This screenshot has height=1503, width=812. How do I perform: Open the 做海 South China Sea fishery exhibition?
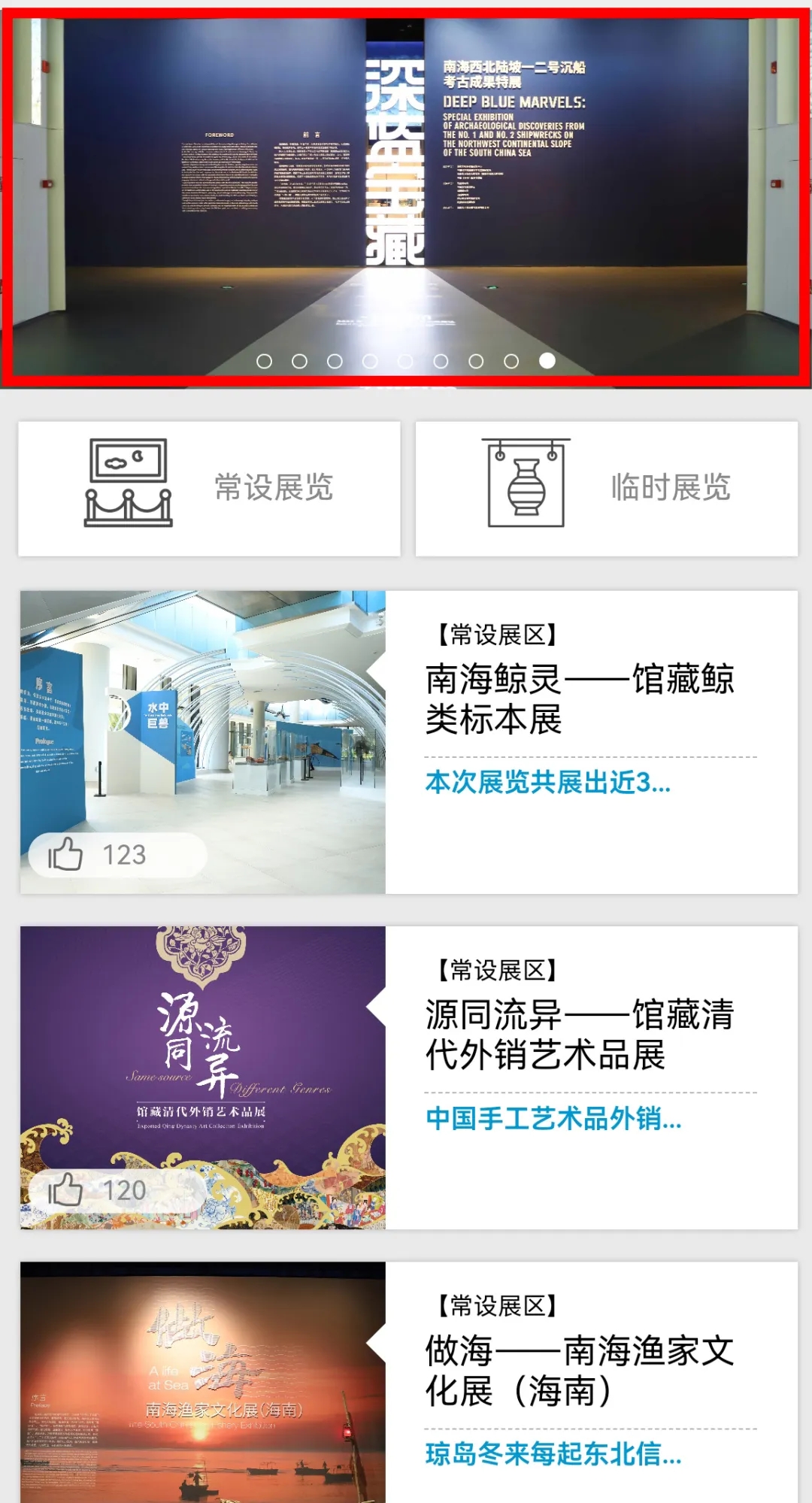(579, 1370)
